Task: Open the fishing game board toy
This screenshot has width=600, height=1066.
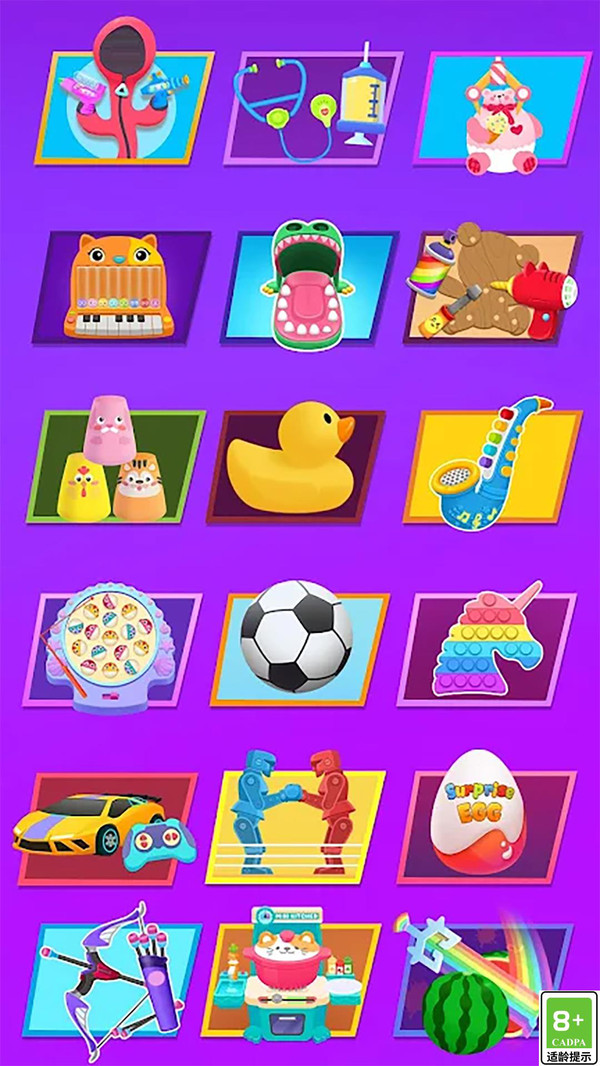Action: tap(112, 646)
